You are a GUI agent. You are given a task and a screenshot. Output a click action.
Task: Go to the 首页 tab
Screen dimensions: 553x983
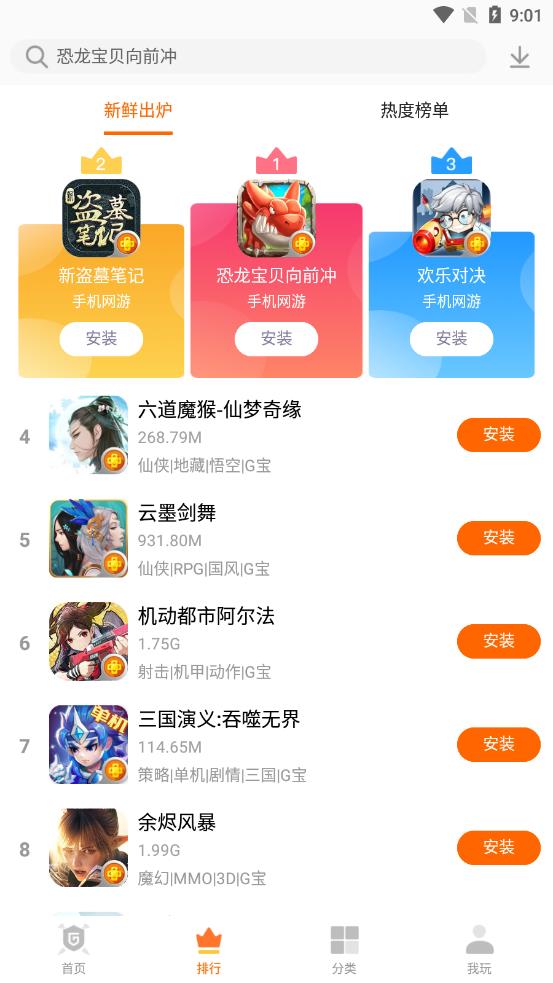(x=73, y=949)
